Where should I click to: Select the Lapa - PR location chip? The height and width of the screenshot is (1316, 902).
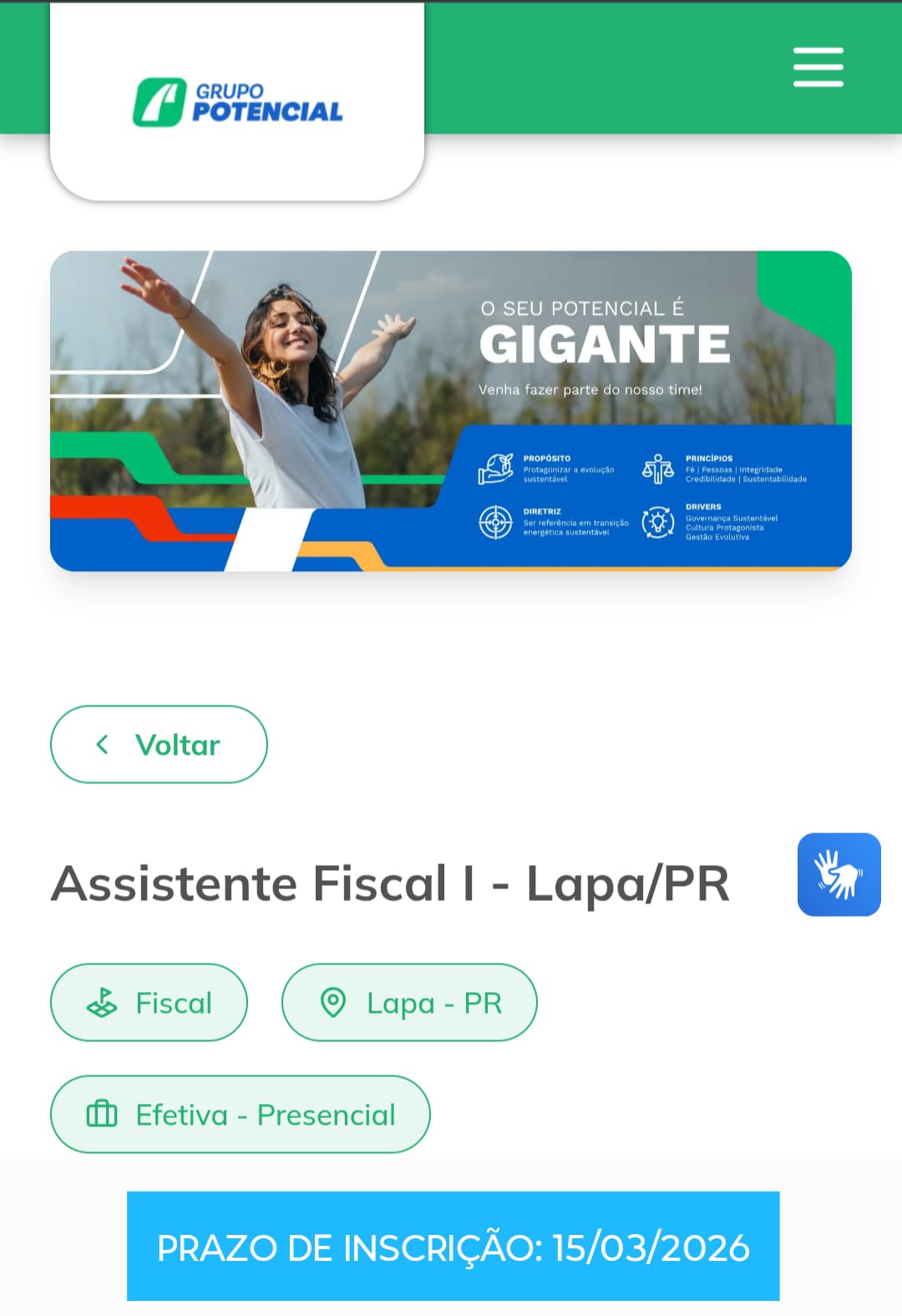pos(409,1002)
